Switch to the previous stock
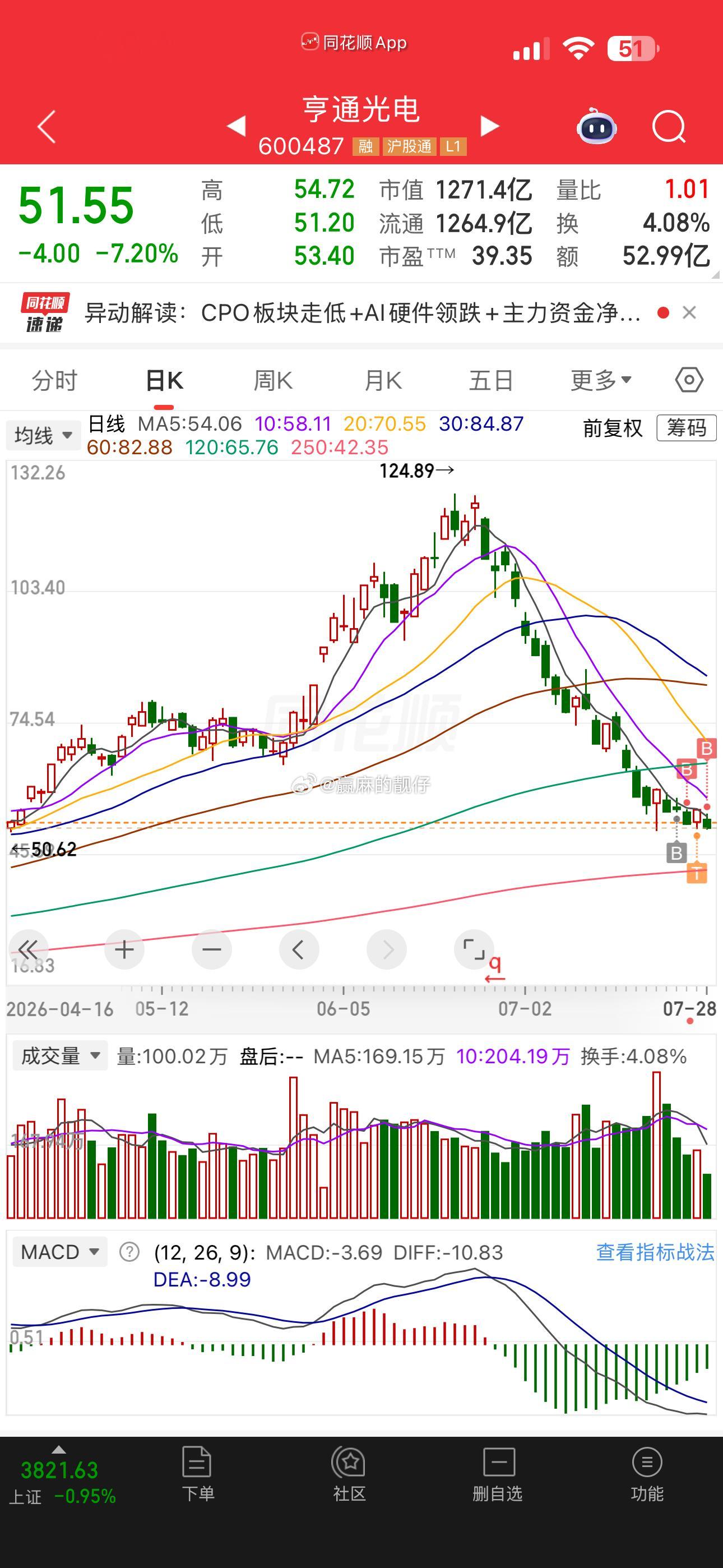Image resolution: width=723 pixels, height=1568 pixels. (x=236, y=126)
